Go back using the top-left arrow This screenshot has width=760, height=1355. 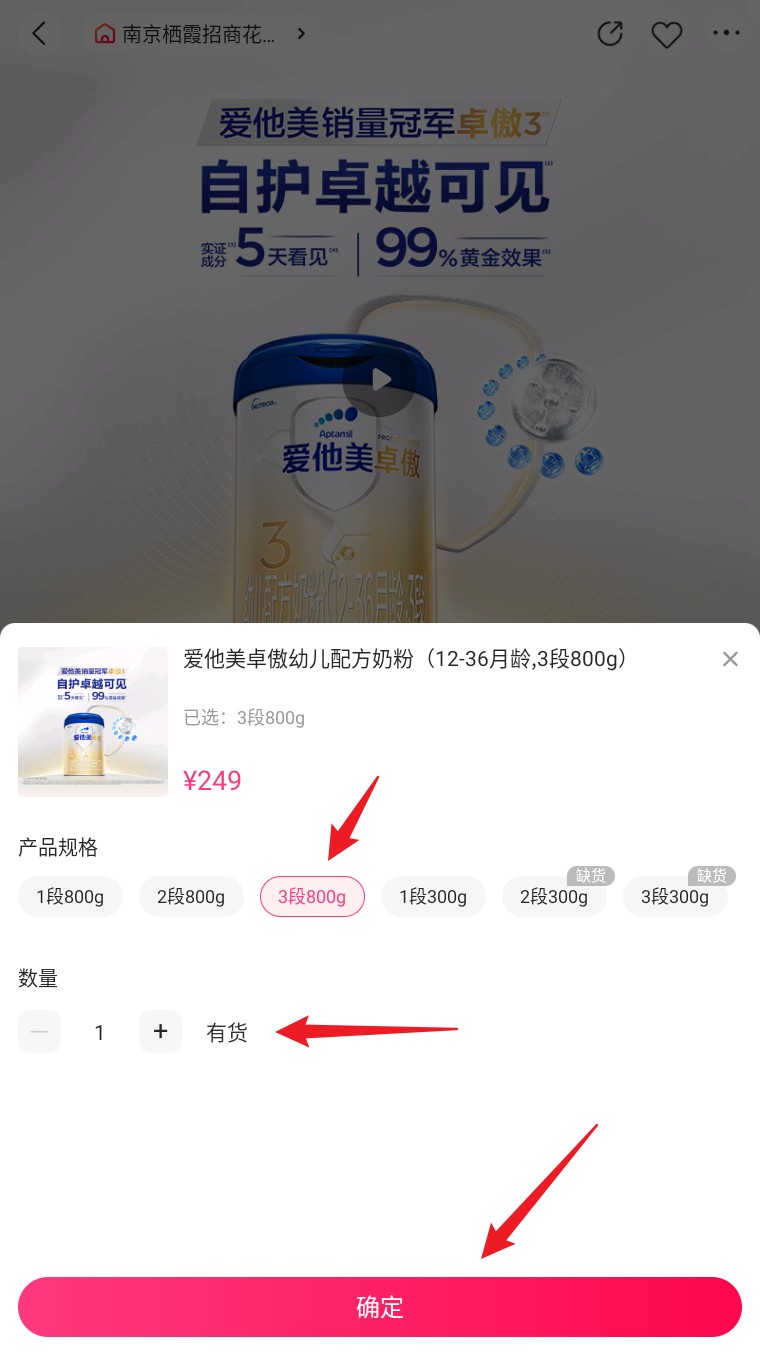(x=38, y=33)
